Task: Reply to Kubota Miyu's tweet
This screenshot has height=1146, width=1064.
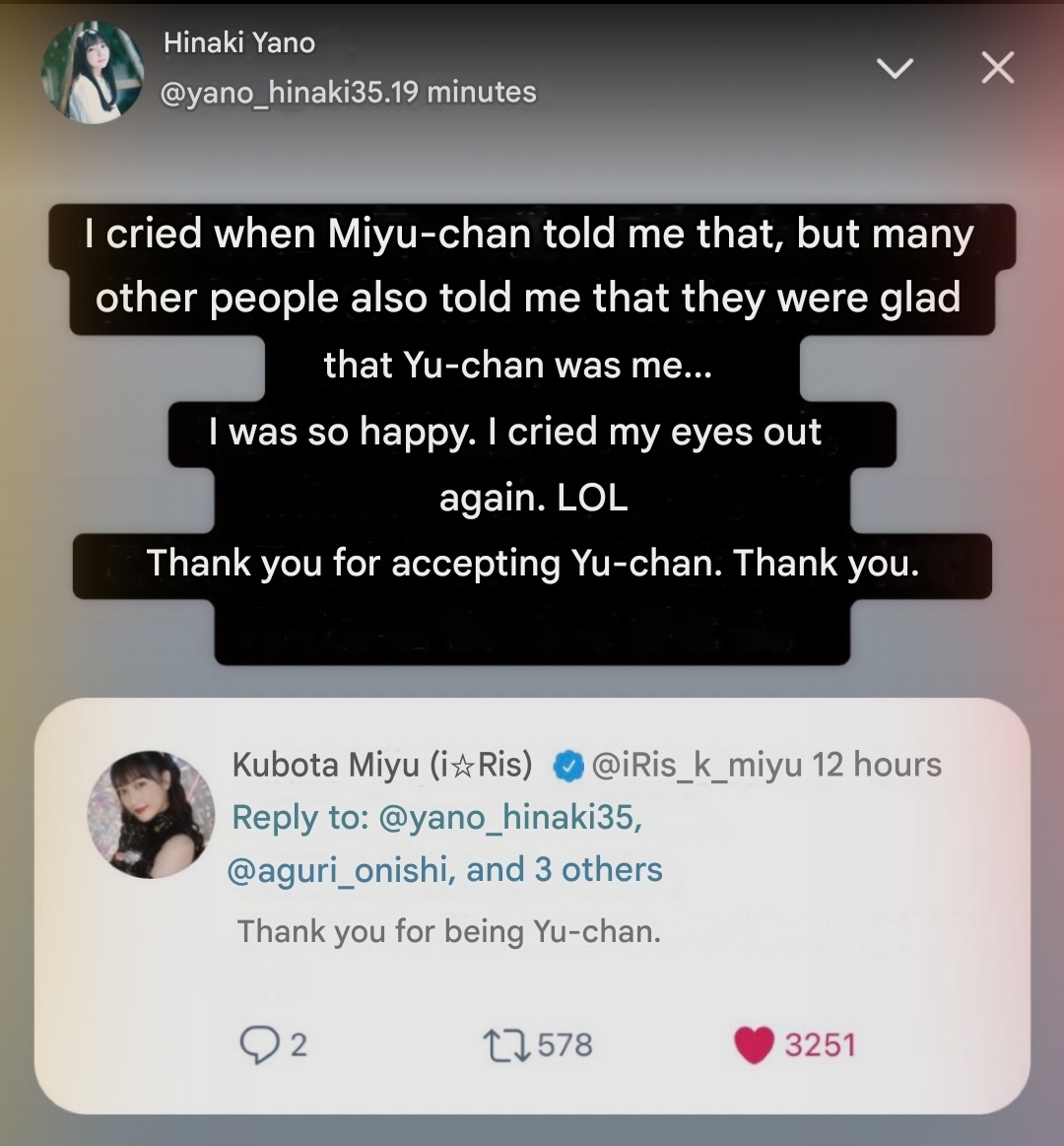Action: [260, 1045]
